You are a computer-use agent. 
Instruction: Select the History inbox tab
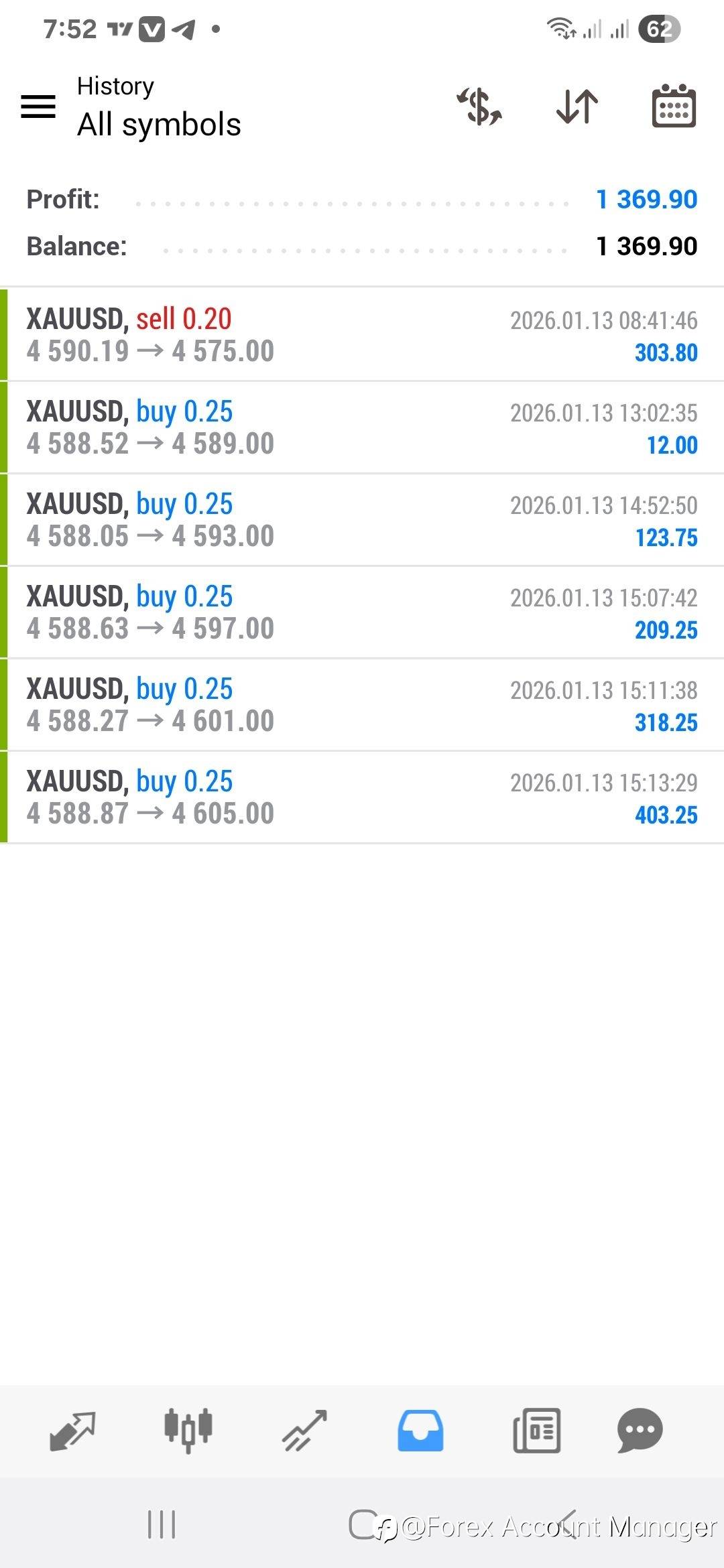[x=420, y=1431]
